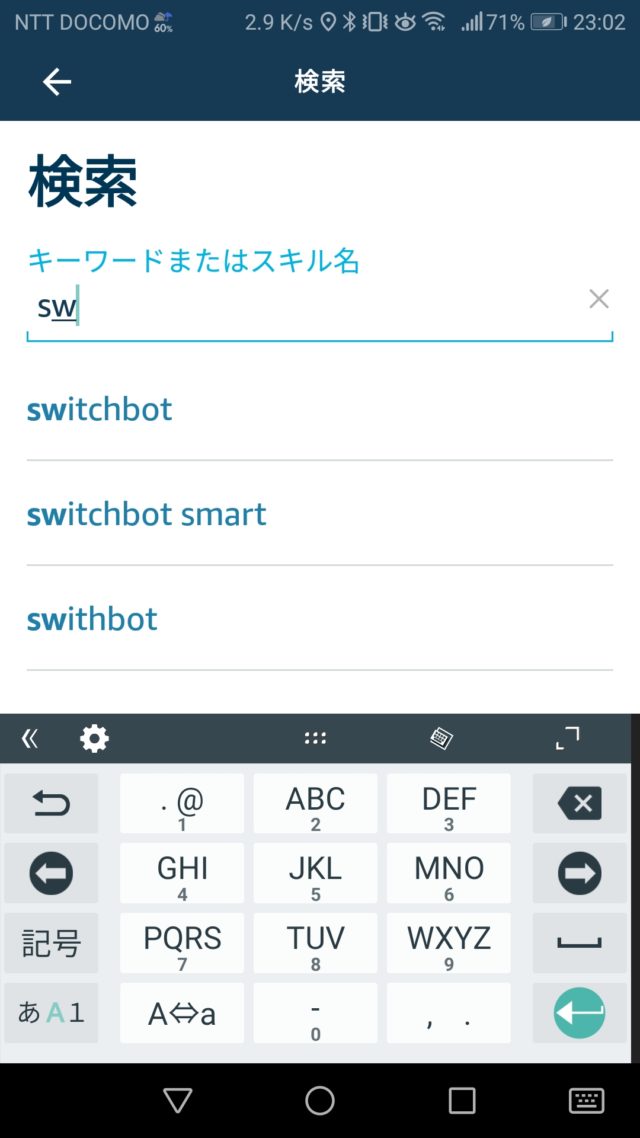The width and height of the screenshot is (640, 1138).
Task: Collapse the keyboard toolbar with the double chevron
Action: (29, 739)
